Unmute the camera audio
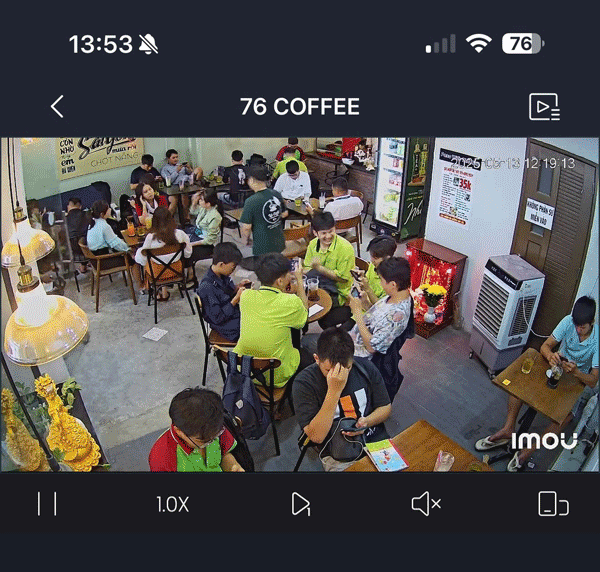This screenshot has width=600, height=572. click(426, 504)
